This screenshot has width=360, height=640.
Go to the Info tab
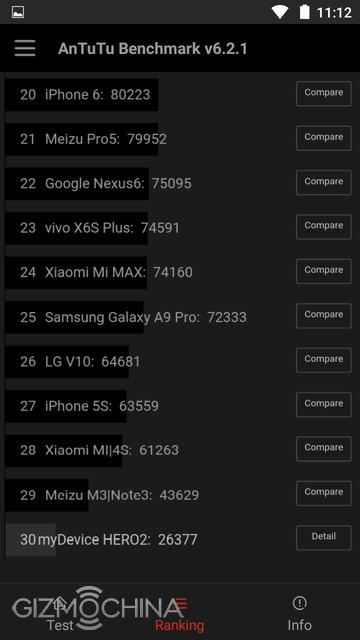click(299, 613)
